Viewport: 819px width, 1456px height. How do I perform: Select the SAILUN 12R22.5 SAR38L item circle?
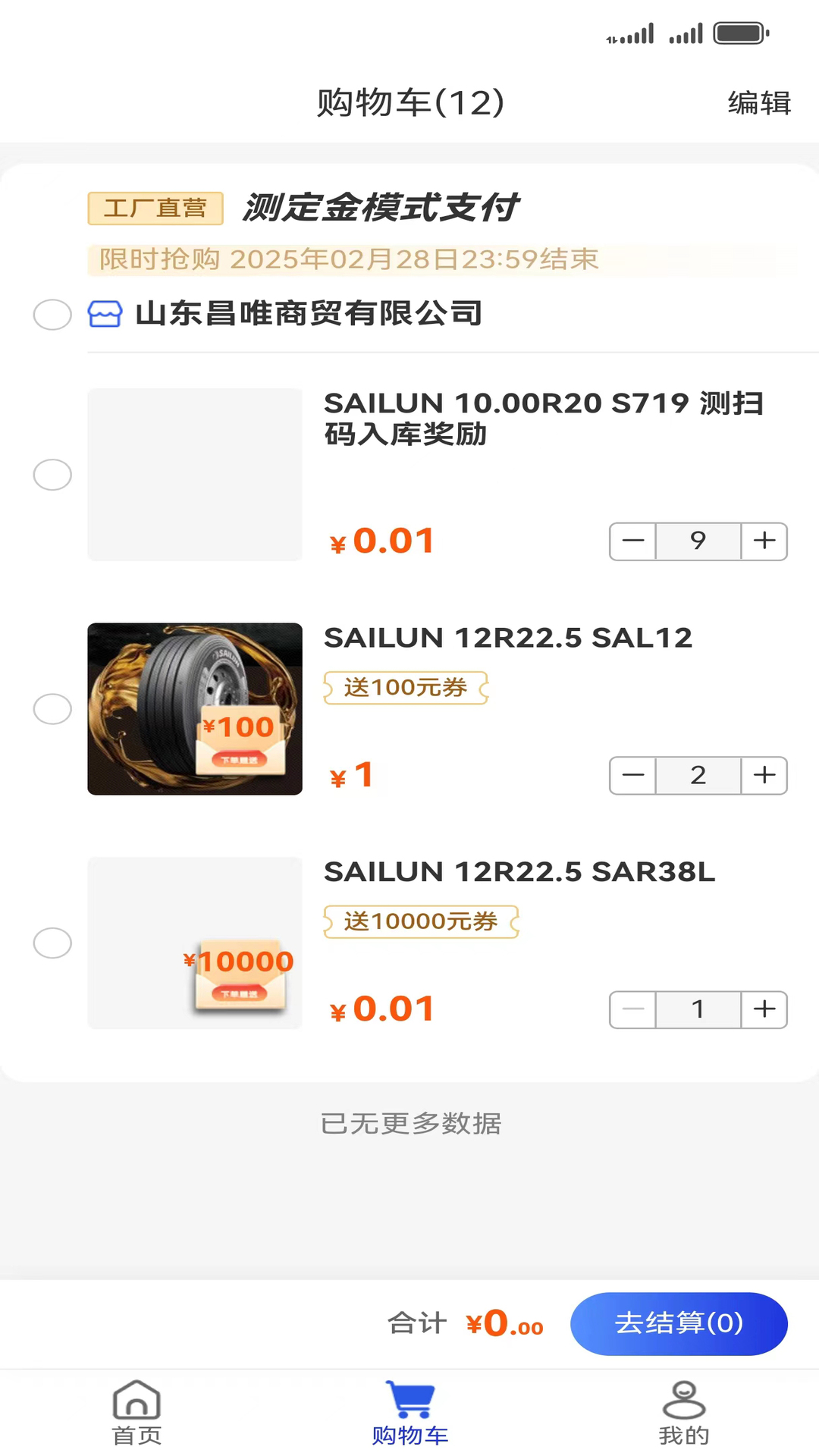click(x=52, y=943)
